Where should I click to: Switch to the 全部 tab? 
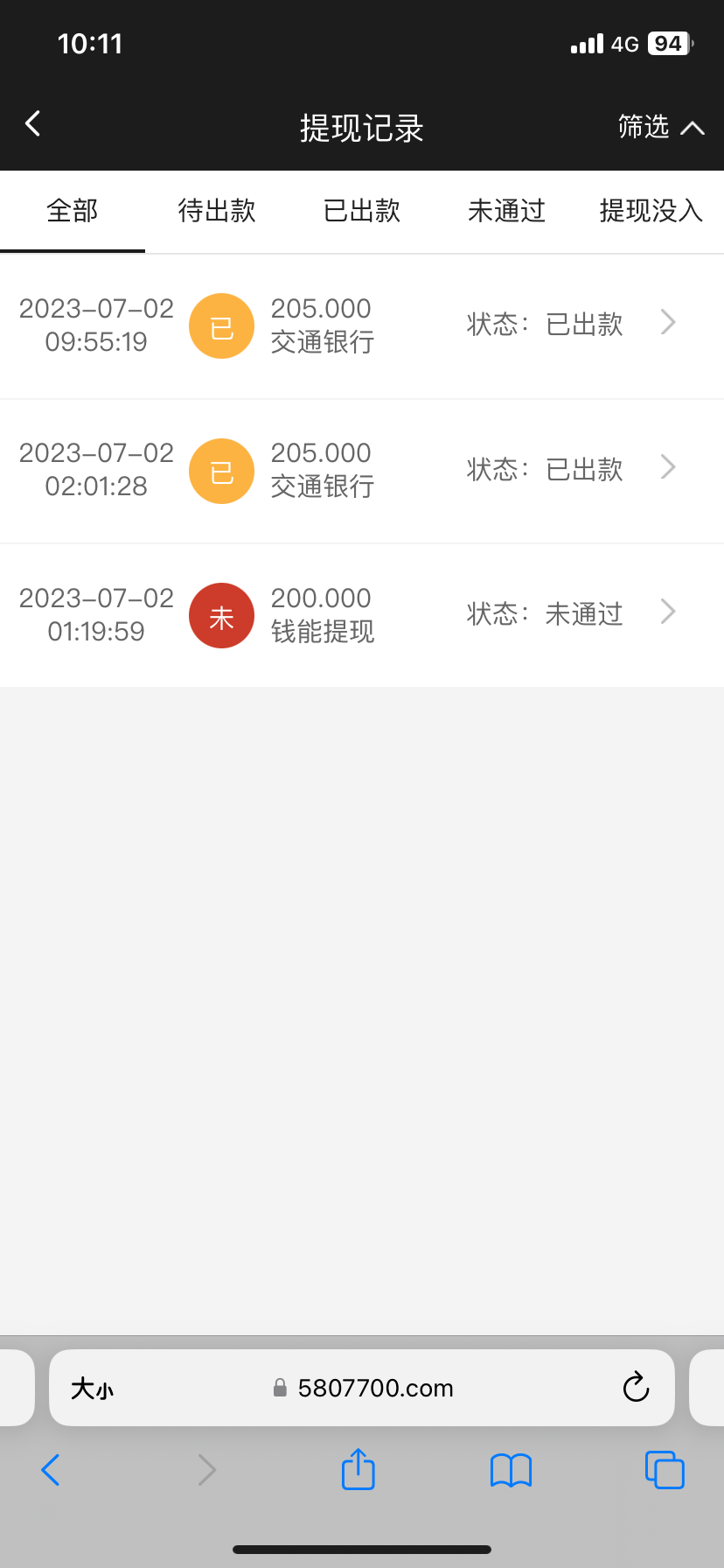(73, 211)
